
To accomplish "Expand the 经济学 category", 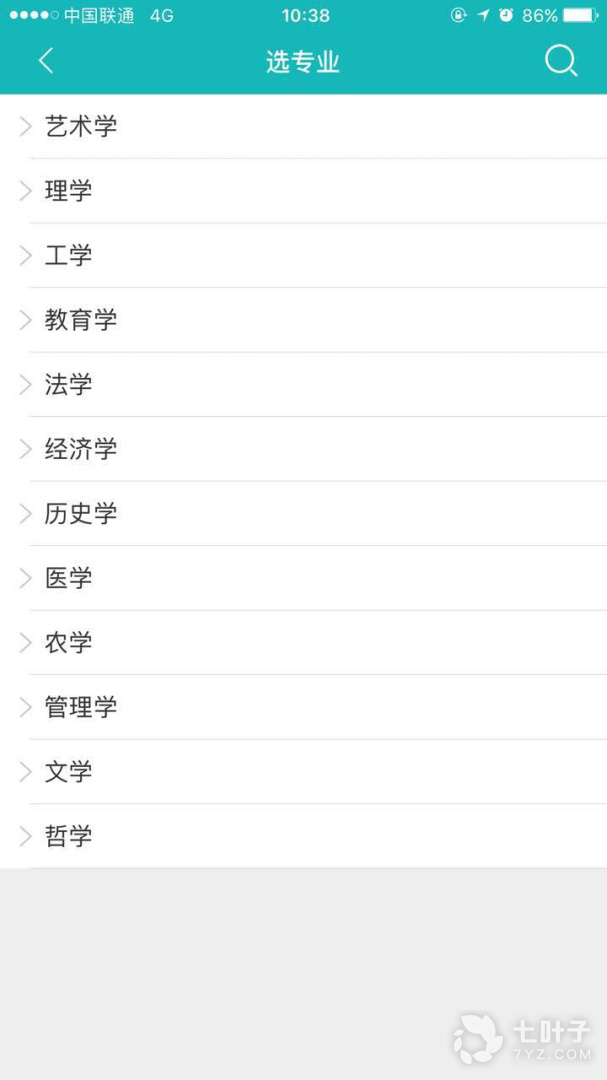I will [x=80, y=449].
